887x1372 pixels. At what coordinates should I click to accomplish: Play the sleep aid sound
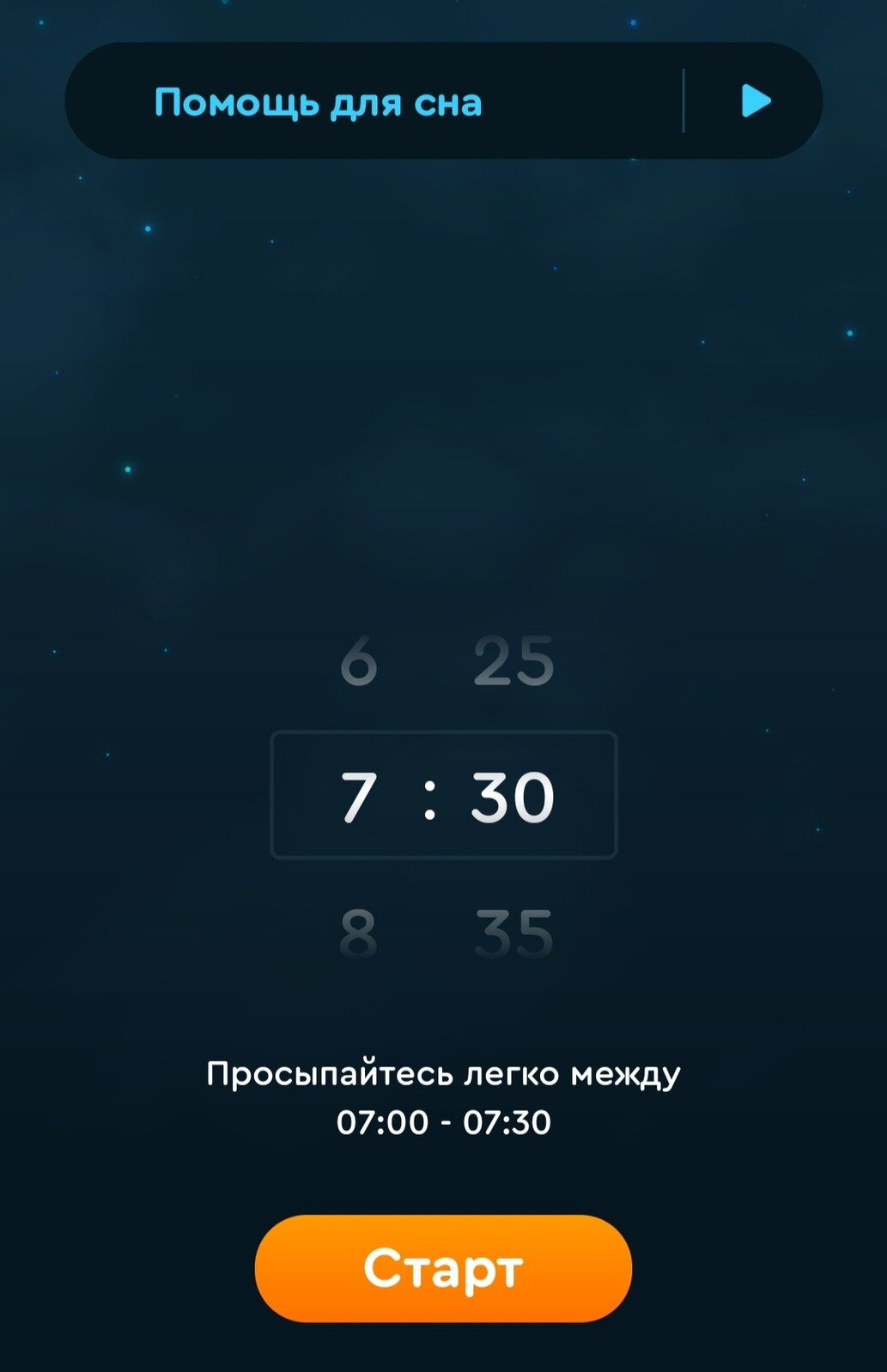756,101
